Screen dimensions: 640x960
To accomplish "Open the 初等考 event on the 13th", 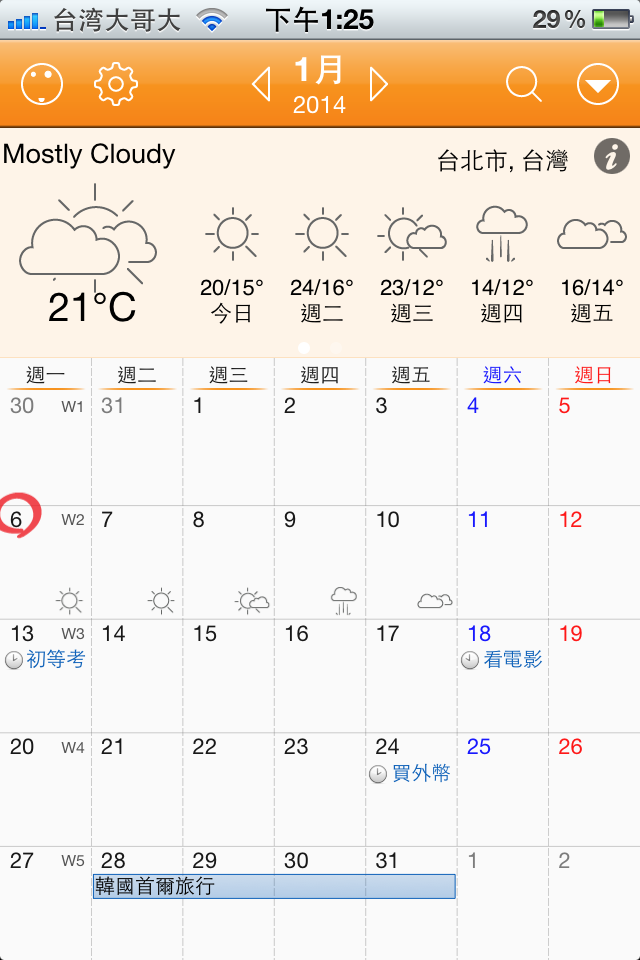I will 46,660.
